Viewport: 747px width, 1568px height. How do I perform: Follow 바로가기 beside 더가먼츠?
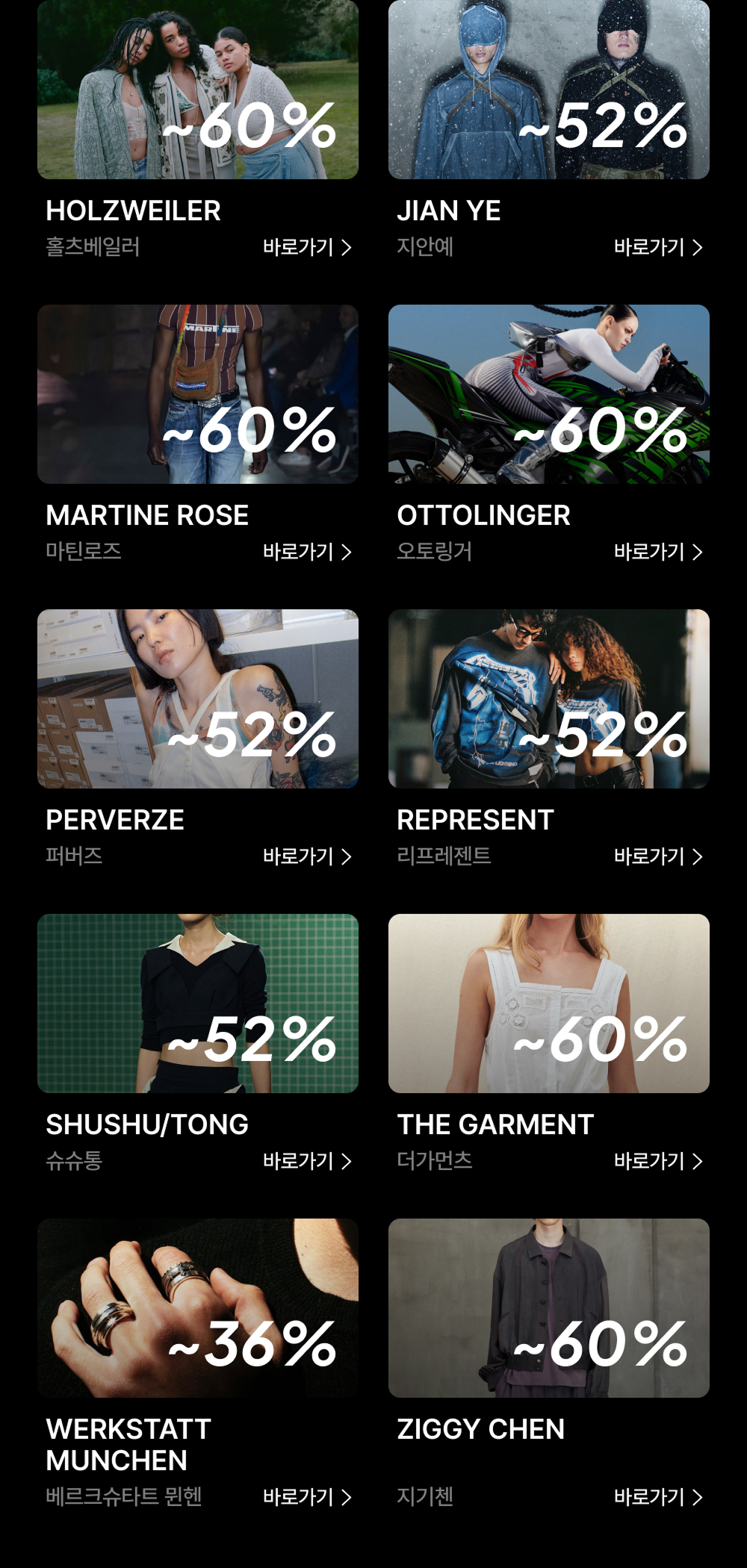tap(657, 1161)
